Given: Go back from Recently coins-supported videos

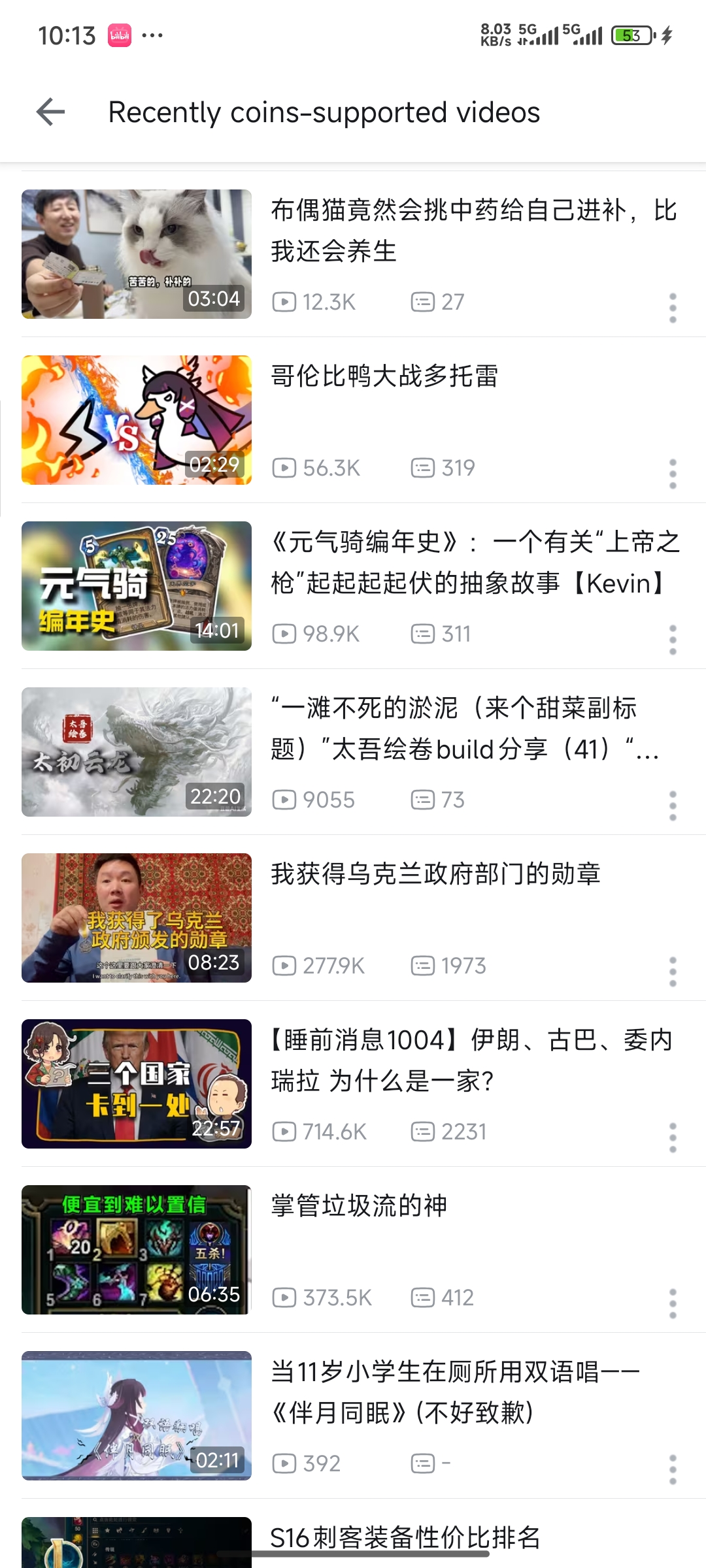Looking at the screenshot, I should (x=50, y=112).
